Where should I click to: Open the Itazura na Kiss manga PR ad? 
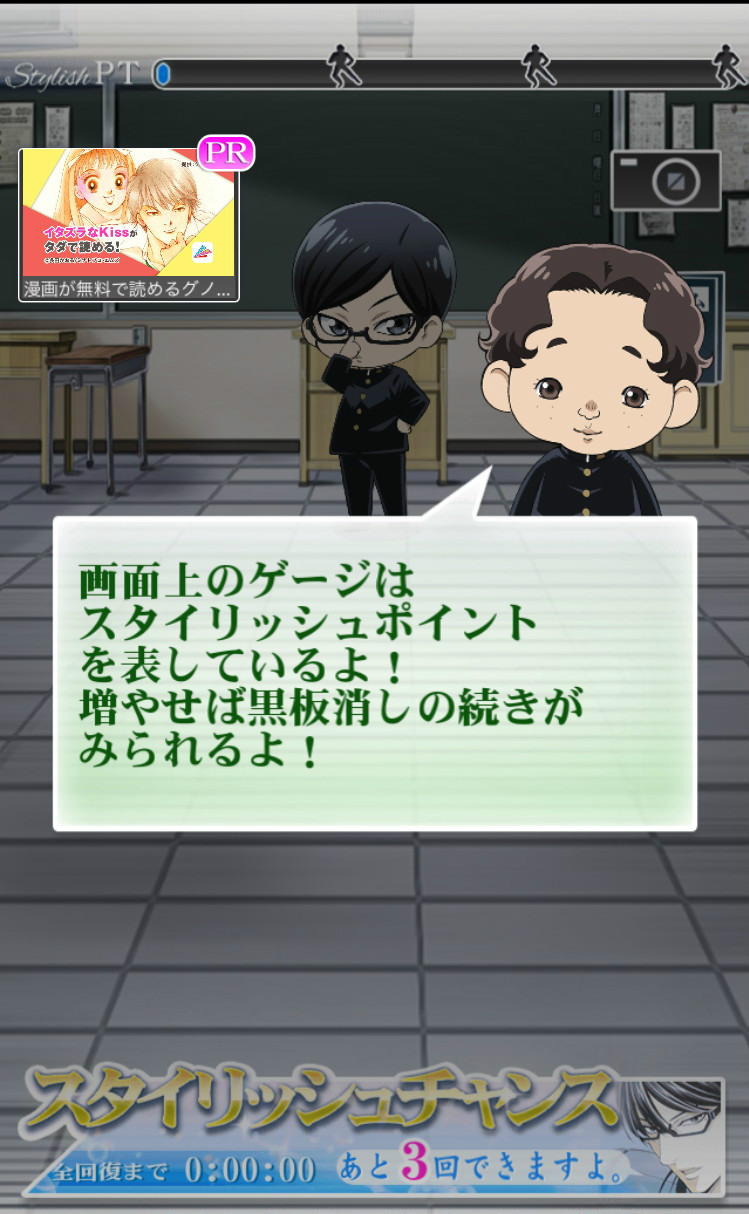[129, 224]
